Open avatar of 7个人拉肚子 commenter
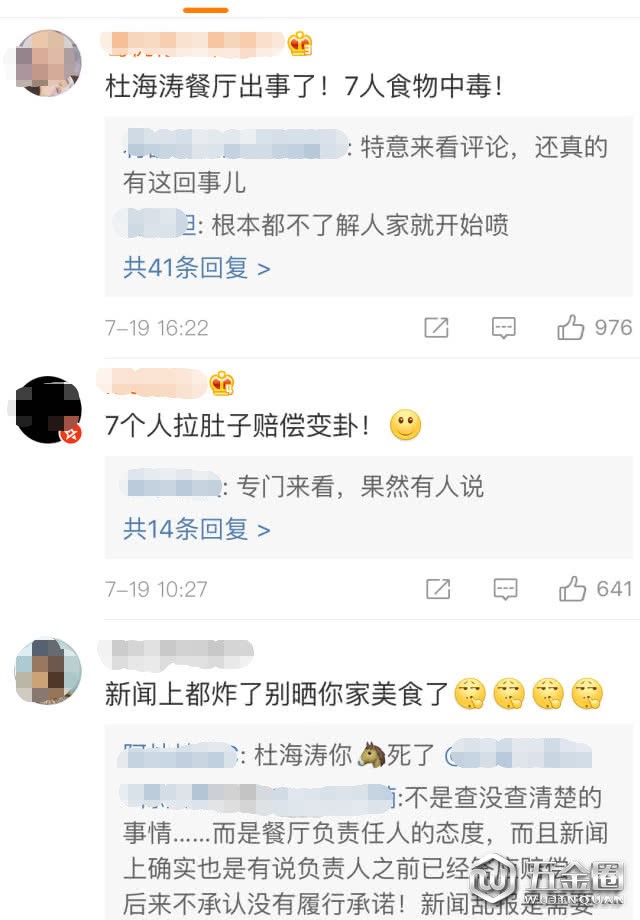The image size is (640, 920). coord(49,410)
